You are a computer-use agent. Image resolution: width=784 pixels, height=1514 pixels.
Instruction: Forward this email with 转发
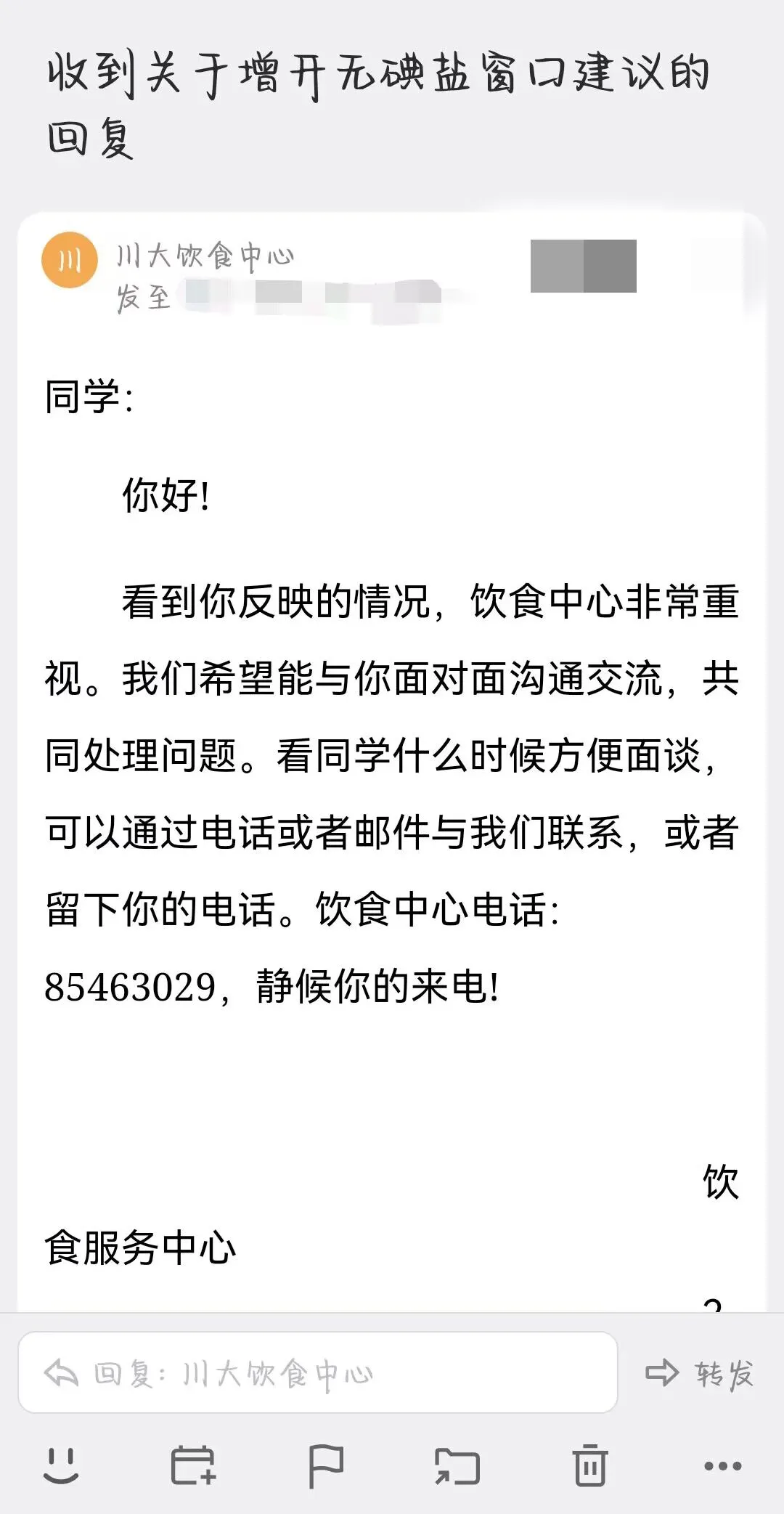[699, 1373]
